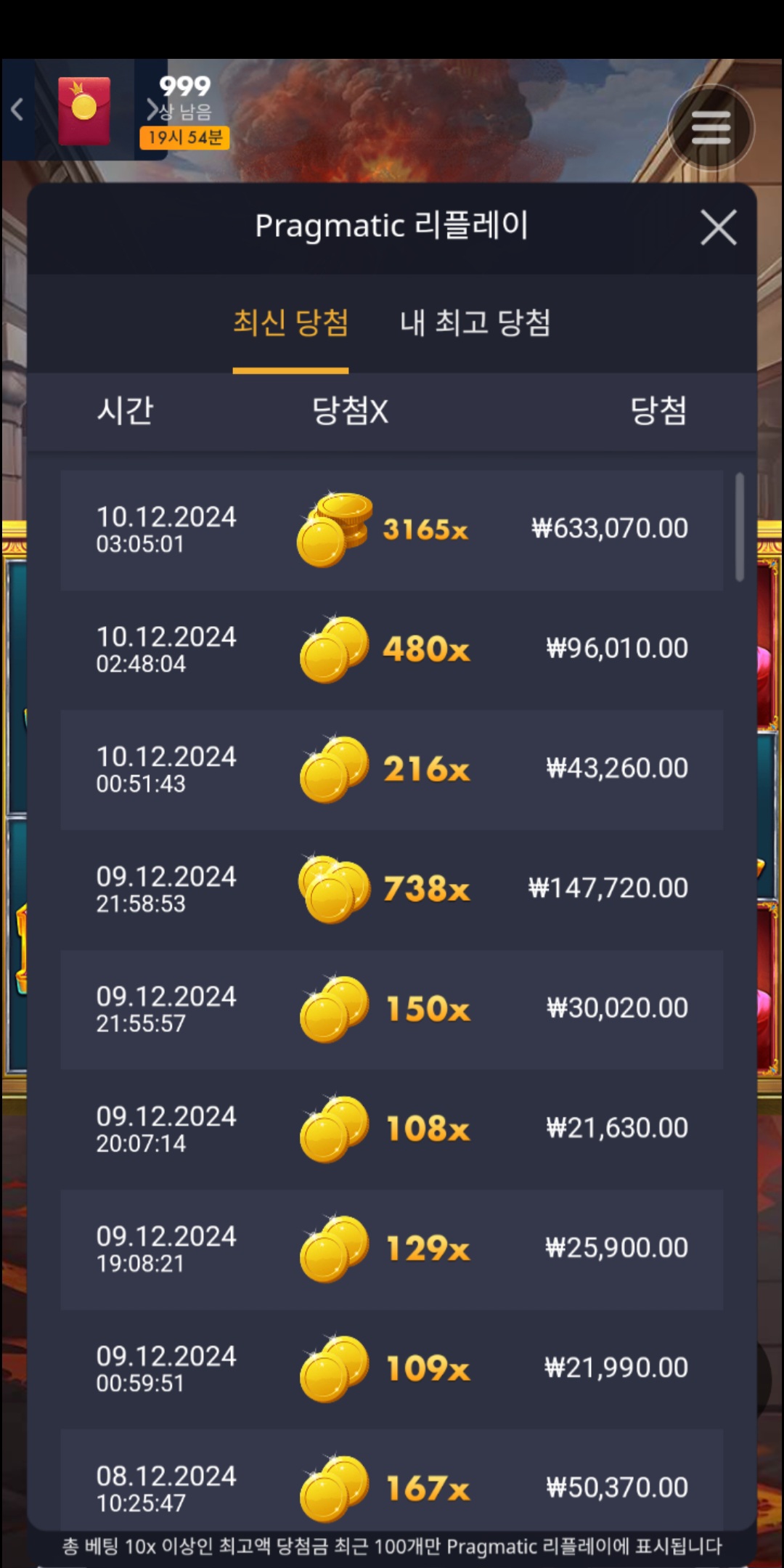View the 109x win replay

pyautogui.click(x=392, y=1368)
